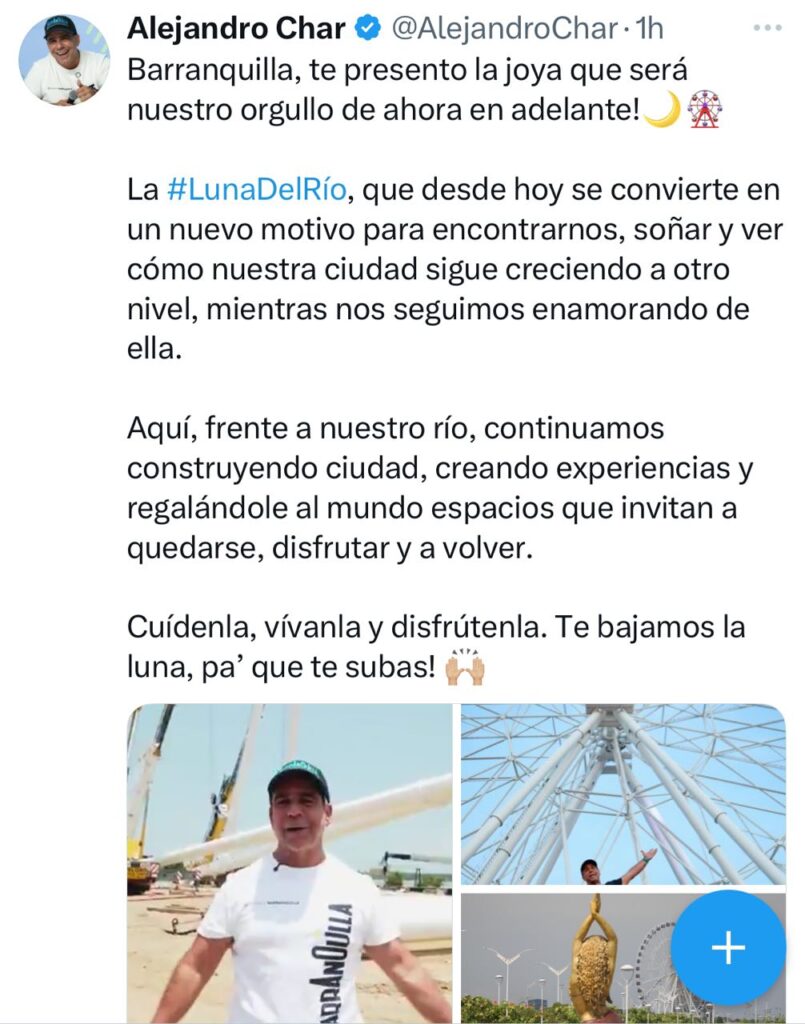Open the photo of man in Barranquilla shirt
Image resolution: width=805 pixels, height=1024 pixels.
(289, 863)
